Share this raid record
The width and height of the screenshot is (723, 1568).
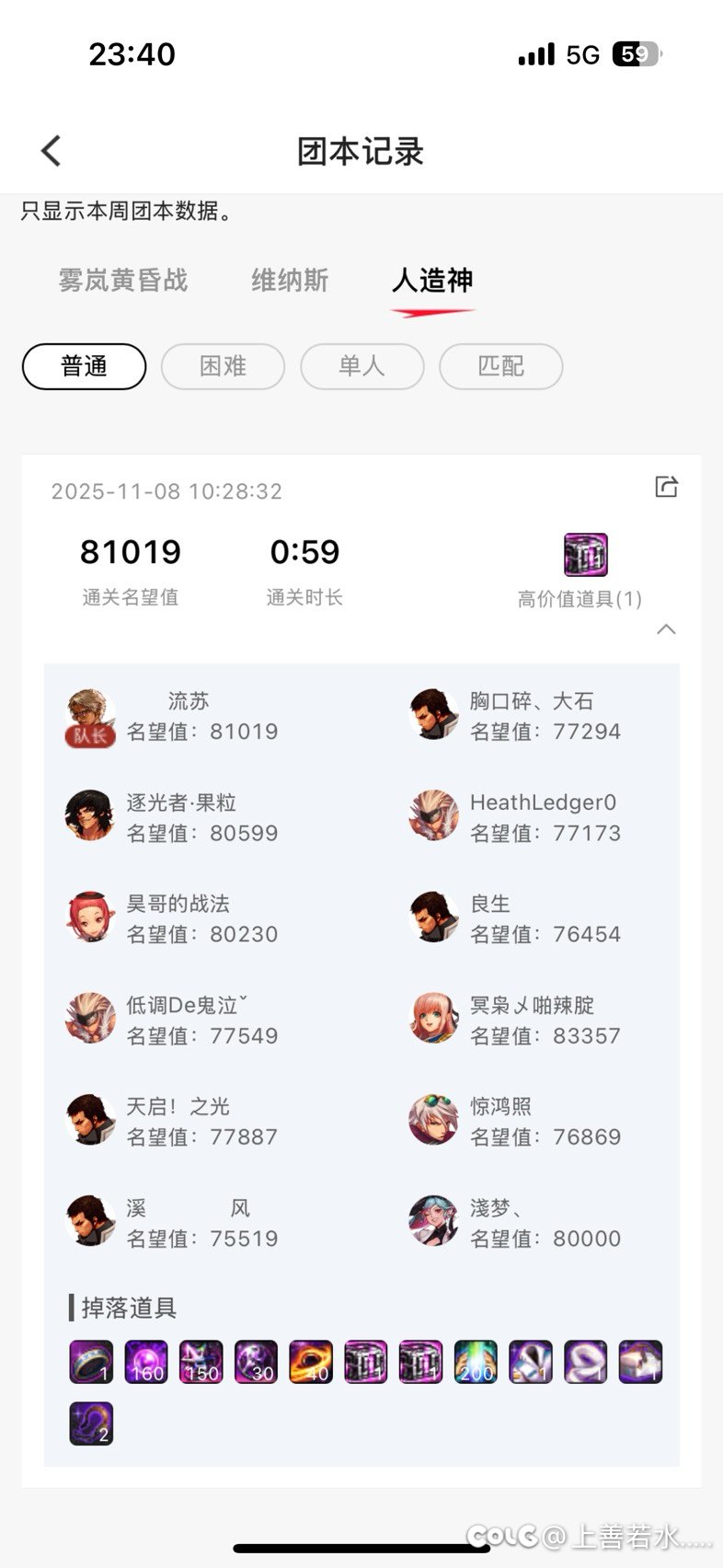click(666, 487)
